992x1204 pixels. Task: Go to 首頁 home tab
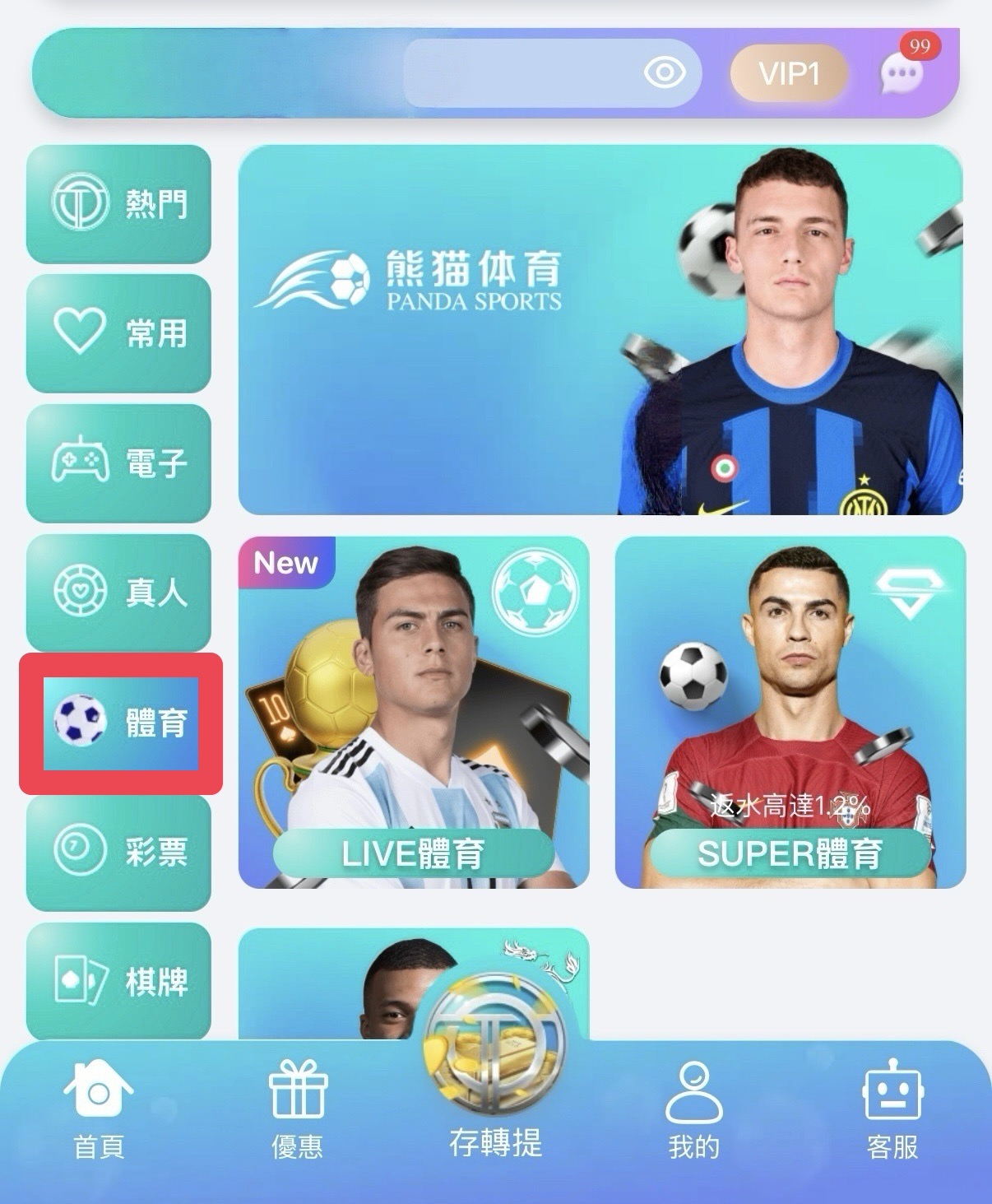coord(99,1111)
